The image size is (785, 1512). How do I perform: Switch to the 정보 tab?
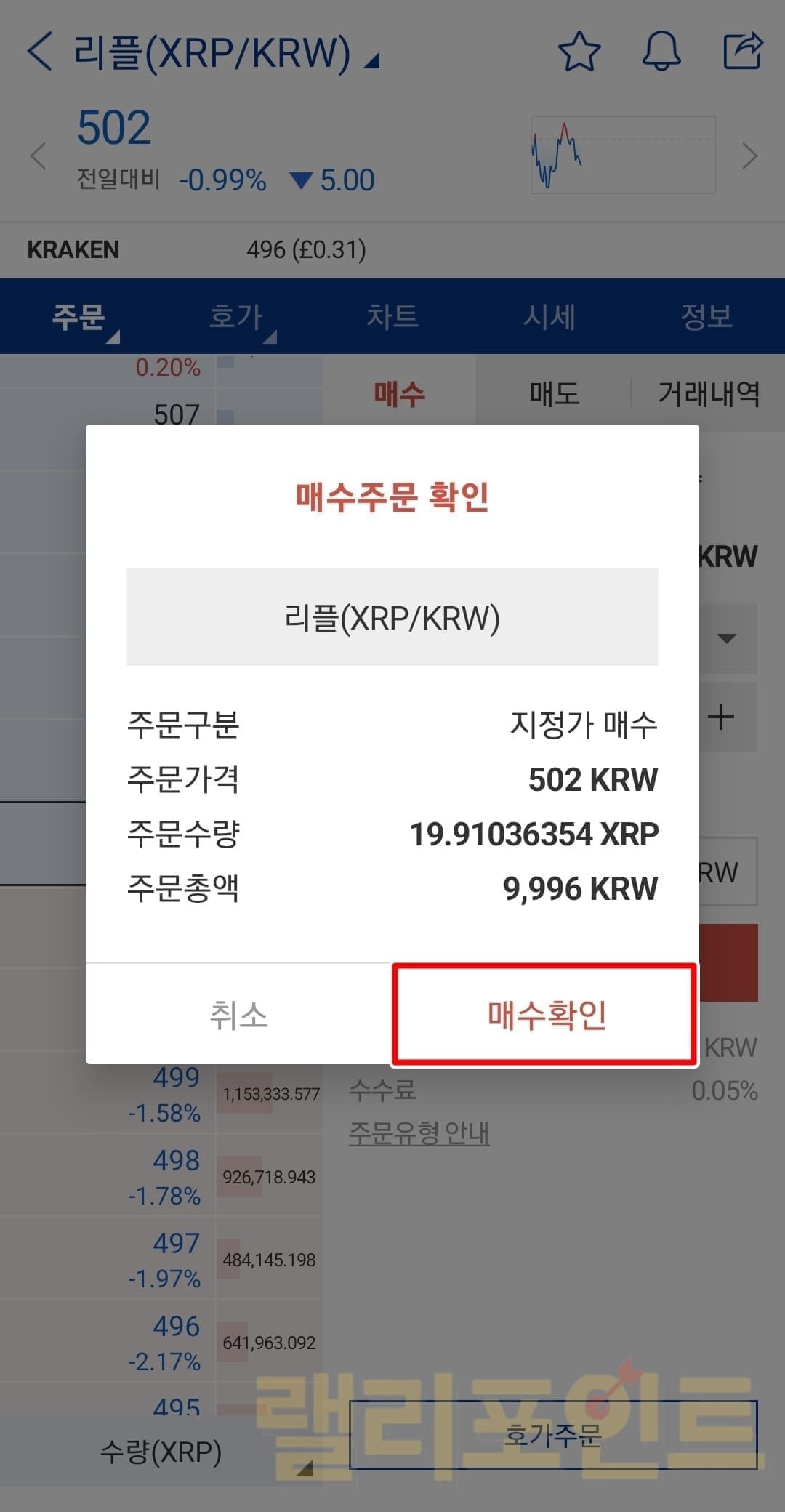pos(706,317)
